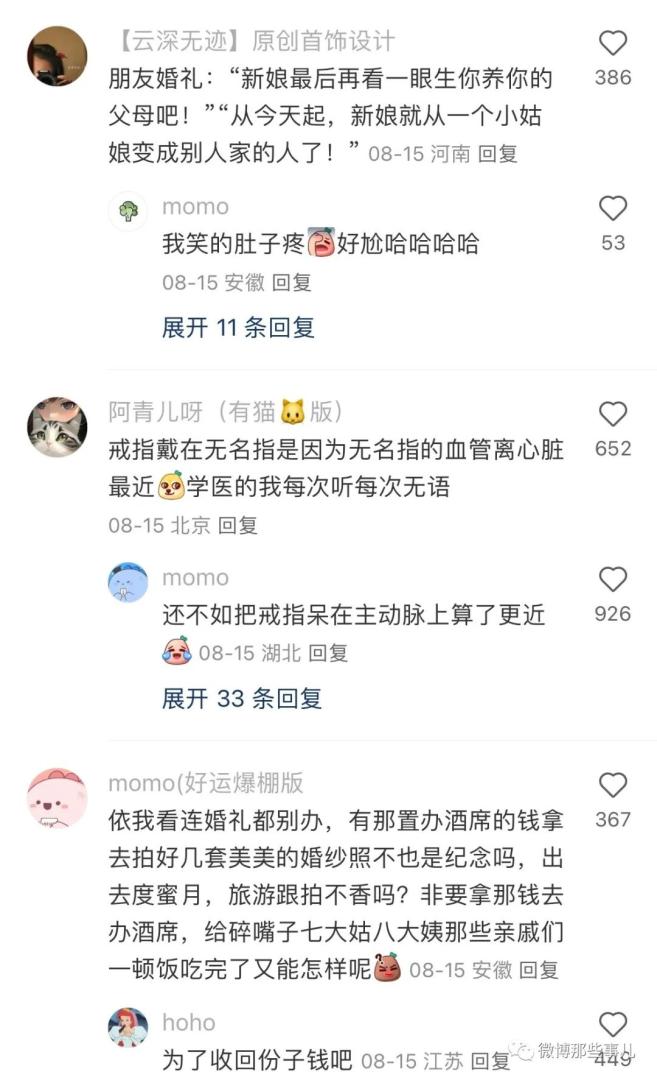
Task: Like momo's reply "我笑的肚子疼"
Action: (x=612, y=209)
